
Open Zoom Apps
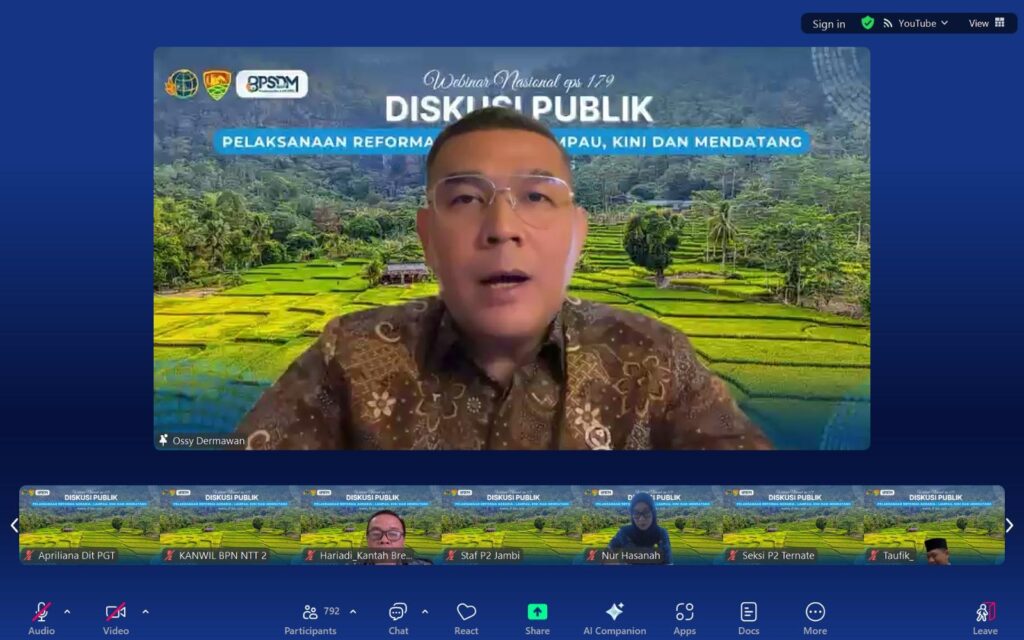pyautogui.click(x=684, y=616)
